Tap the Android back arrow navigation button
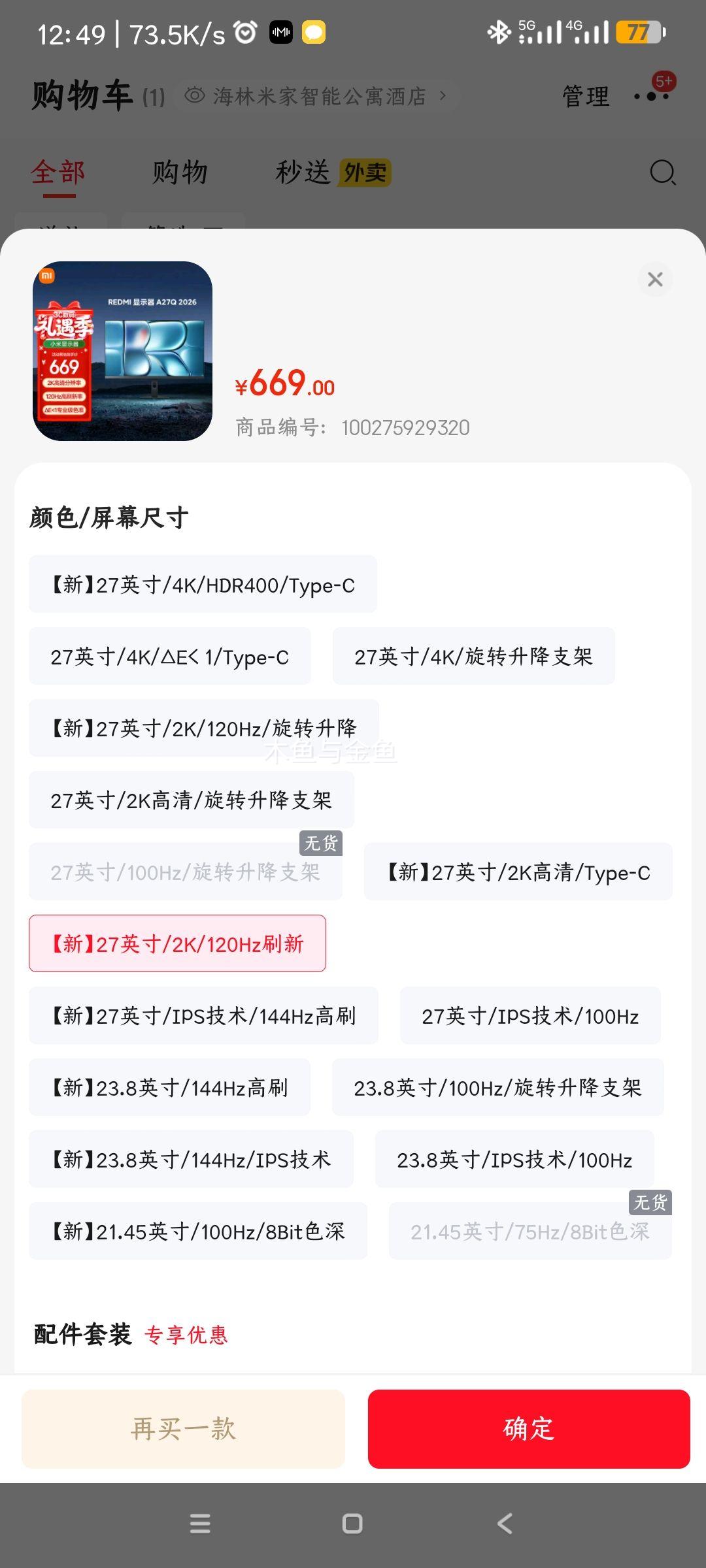 click(504, 1524)
